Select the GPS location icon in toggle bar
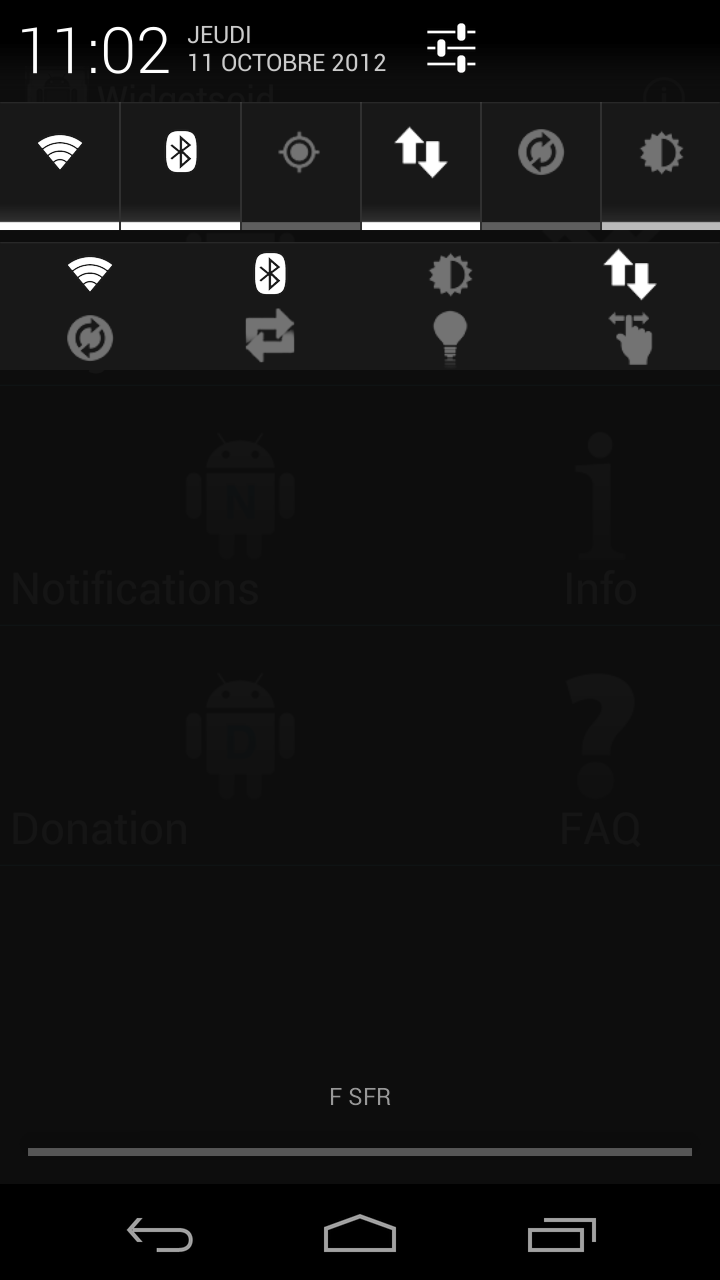Screen dimensions: 720x1280 coord(301,152)
